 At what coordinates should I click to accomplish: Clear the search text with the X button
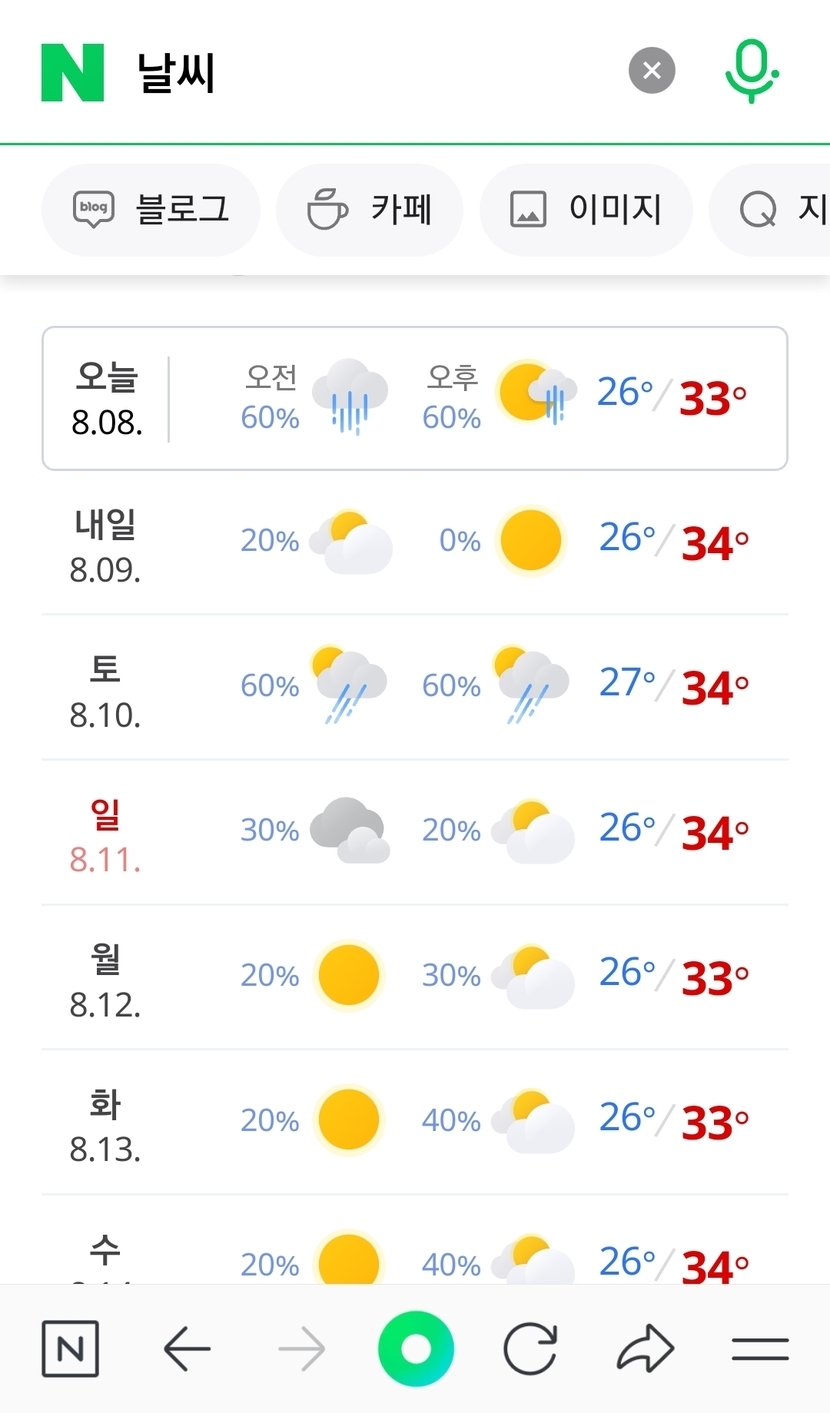point(652,71)
